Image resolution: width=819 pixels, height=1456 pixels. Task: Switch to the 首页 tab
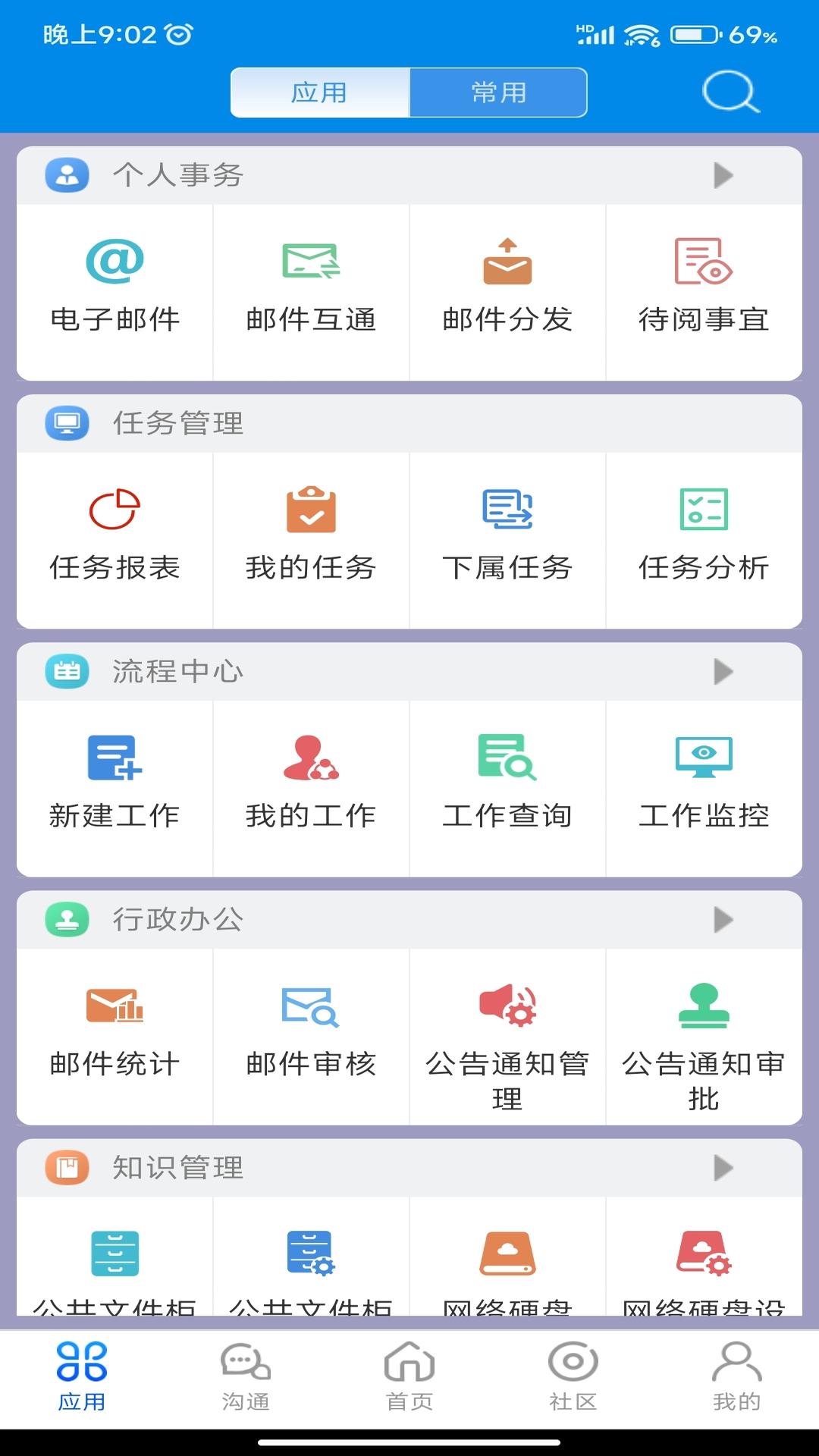point(409,1376)
